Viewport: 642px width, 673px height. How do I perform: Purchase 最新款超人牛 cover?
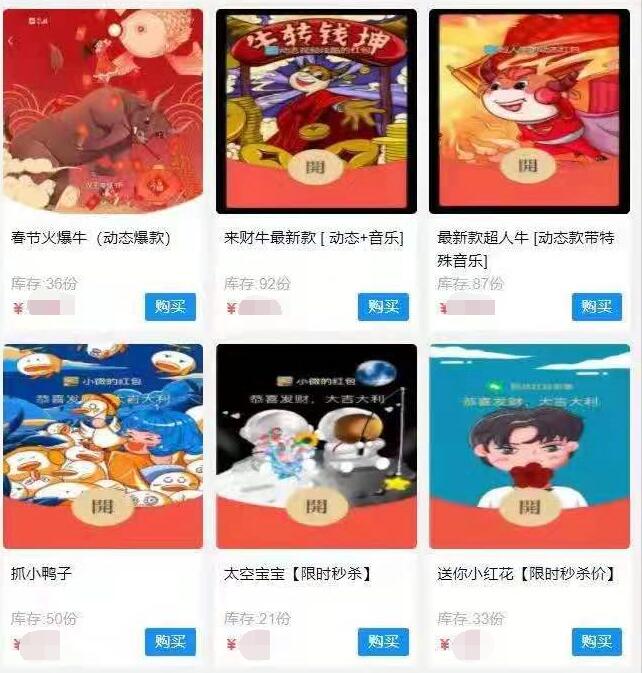pyautogui.click(x=596, y=307)
